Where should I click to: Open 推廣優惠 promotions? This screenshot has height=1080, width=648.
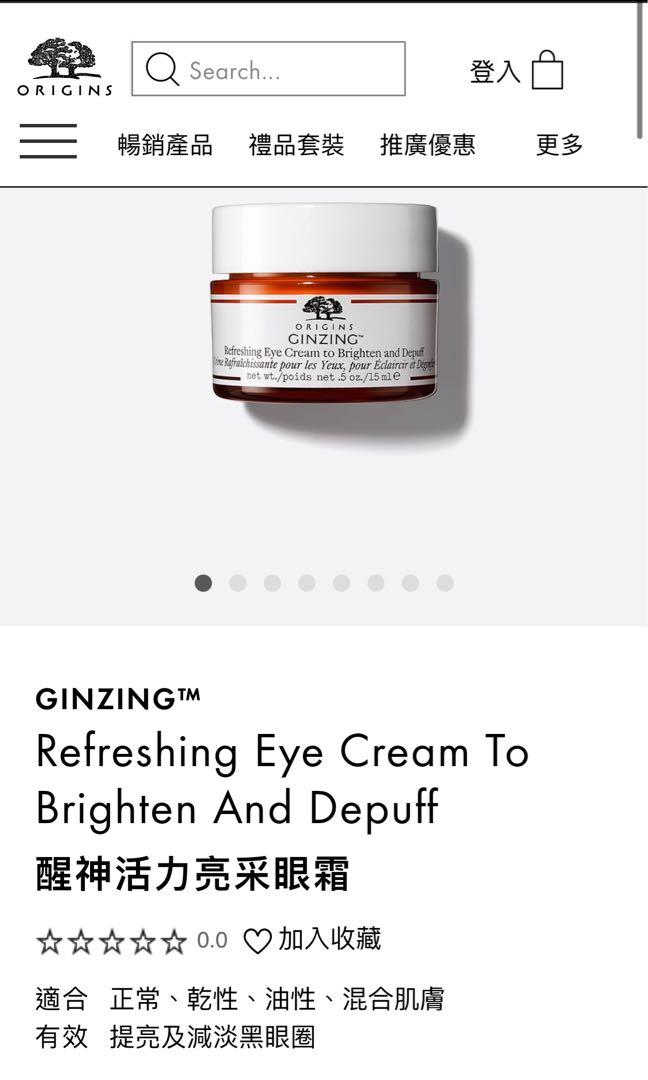(x=427, y=145)
